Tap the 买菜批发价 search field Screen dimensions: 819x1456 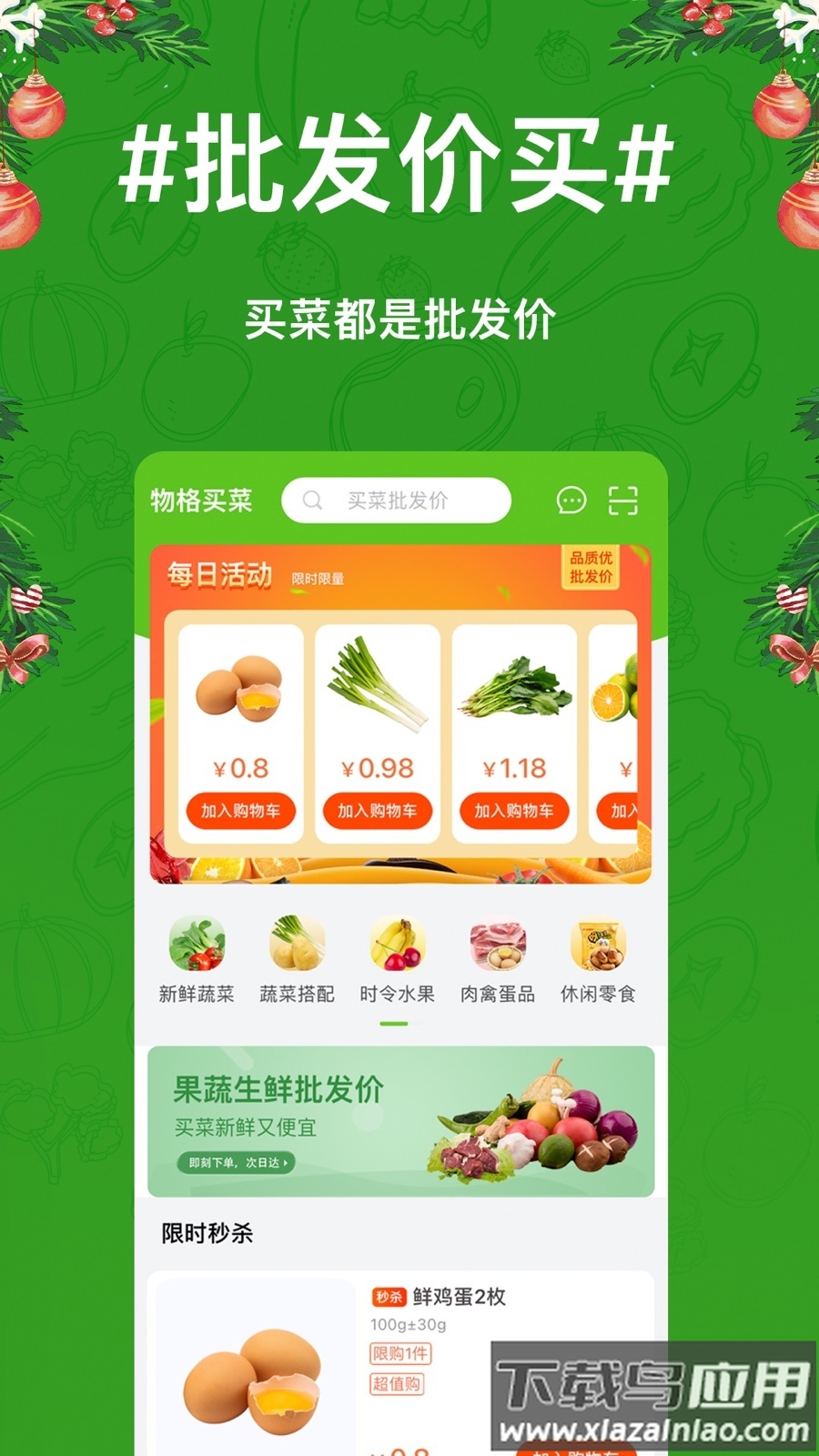tap(396, 500)
